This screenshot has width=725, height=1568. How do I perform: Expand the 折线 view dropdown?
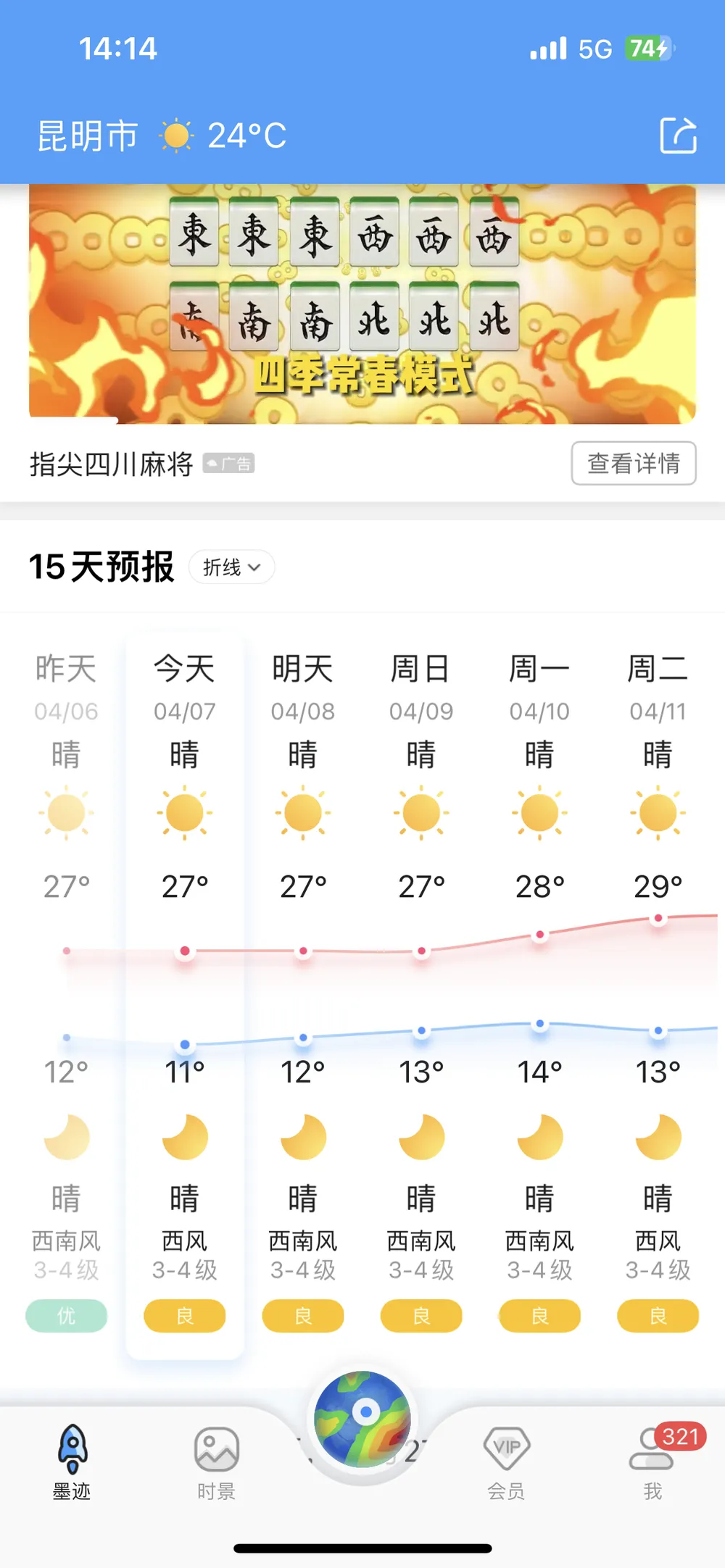231,567
